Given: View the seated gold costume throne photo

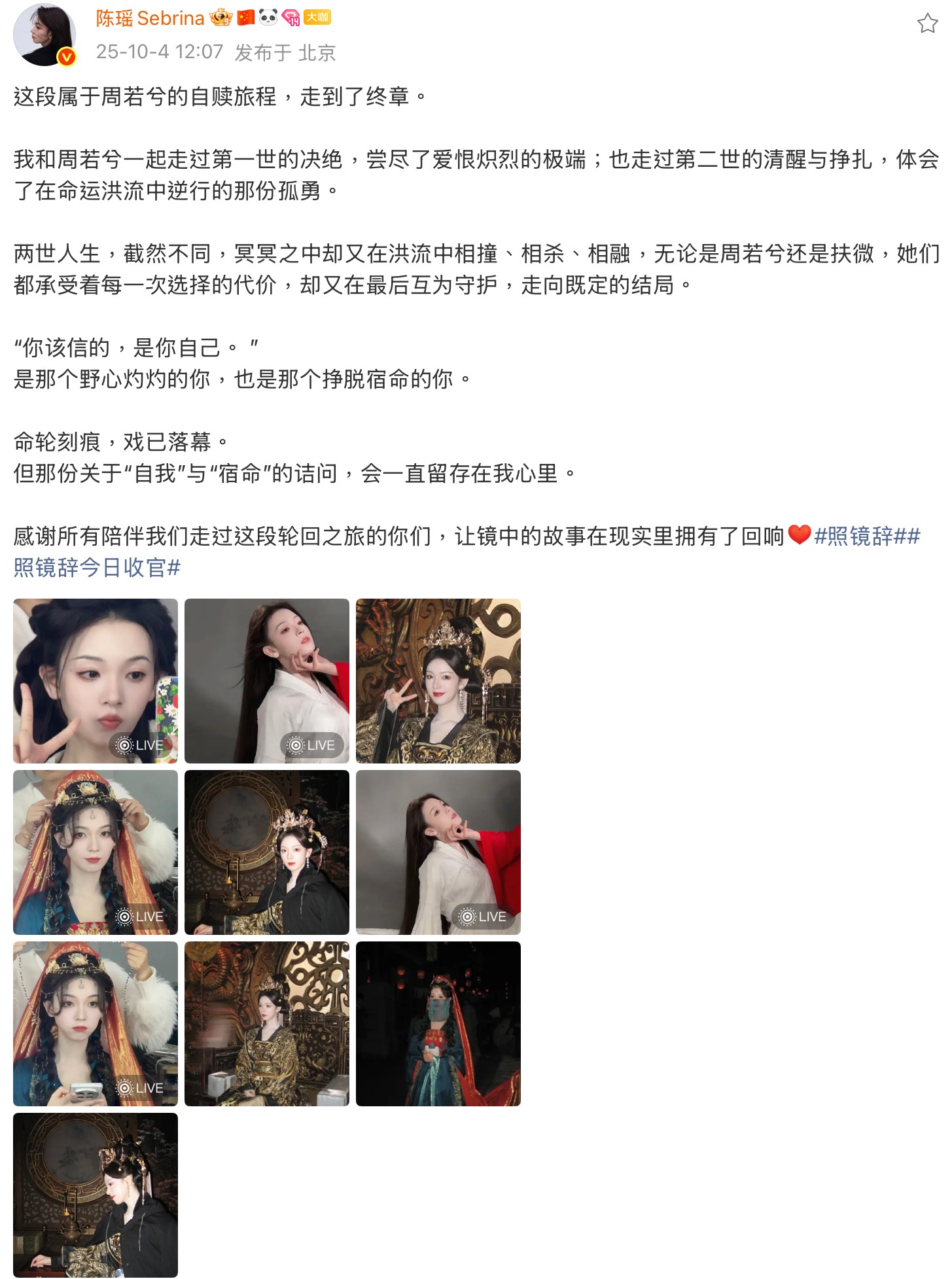Looking at the screenshot, I should pyautogui.click(x=267, y=1024).
